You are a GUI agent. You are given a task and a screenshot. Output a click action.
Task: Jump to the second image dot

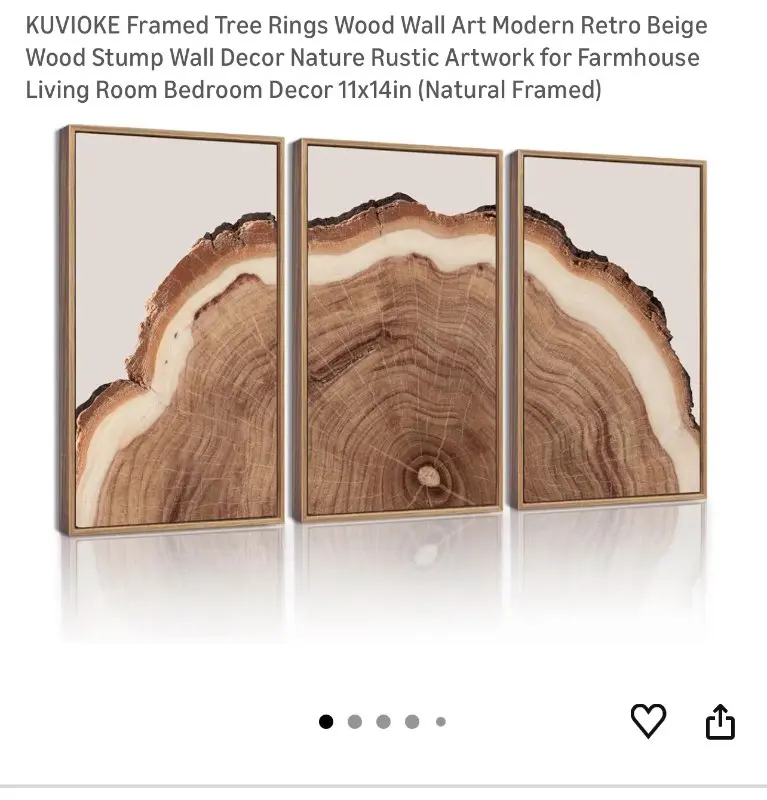tap(355, 722)
